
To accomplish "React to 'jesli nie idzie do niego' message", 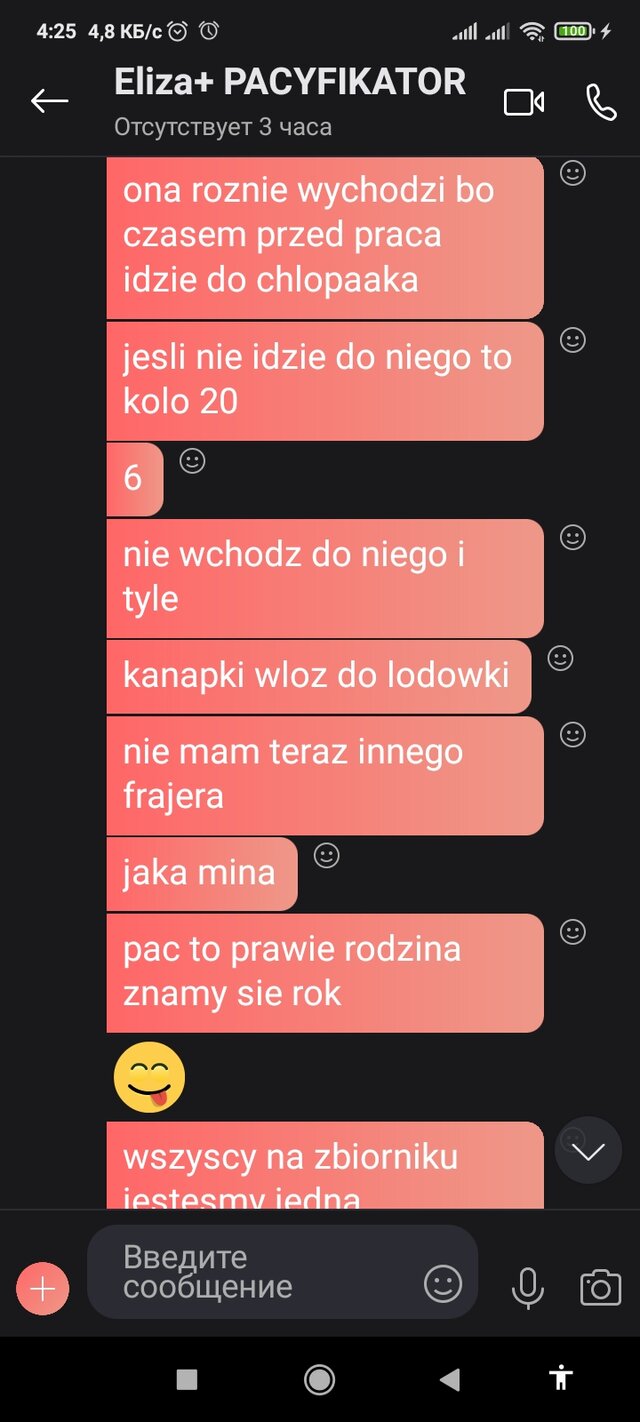I will point(572,341).
